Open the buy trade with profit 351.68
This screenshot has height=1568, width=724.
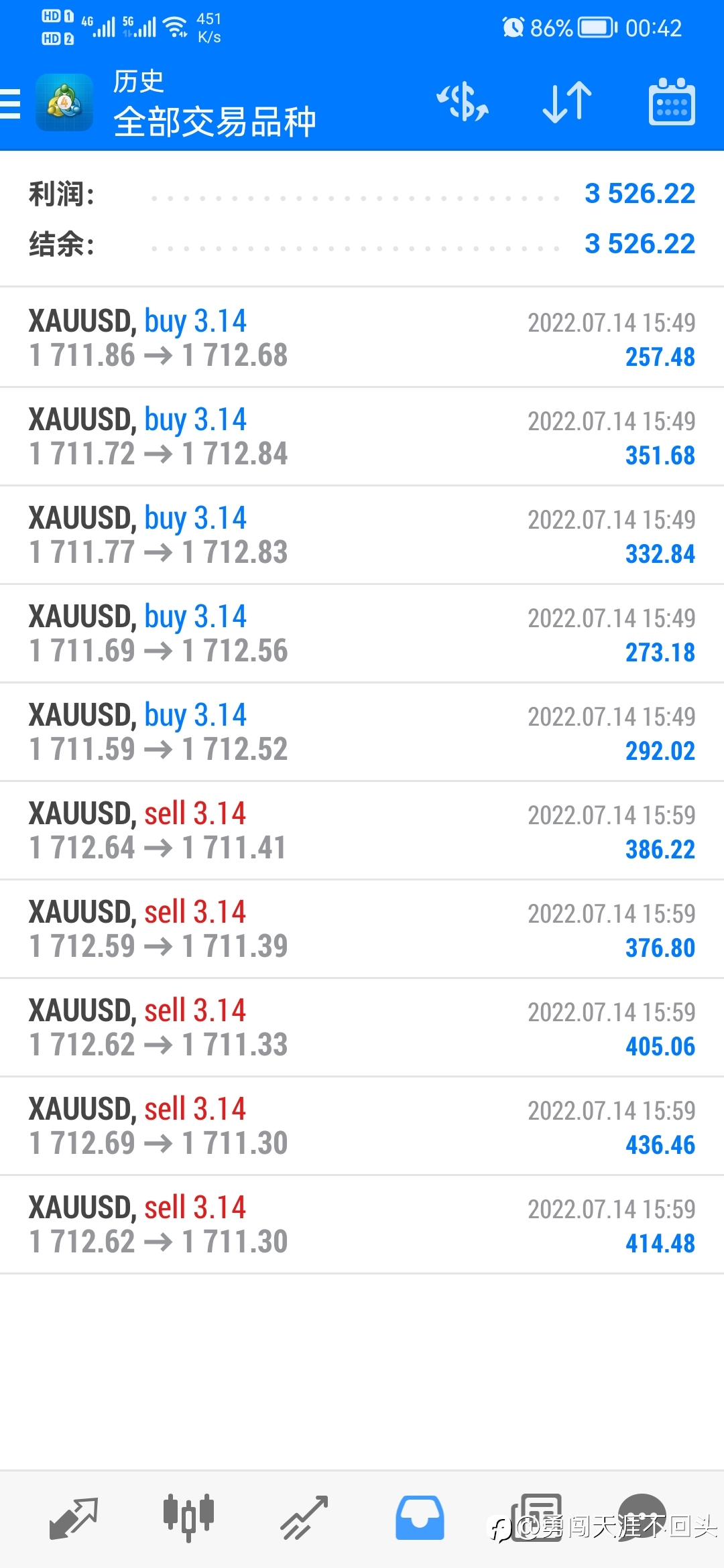[x=362, y=436]
